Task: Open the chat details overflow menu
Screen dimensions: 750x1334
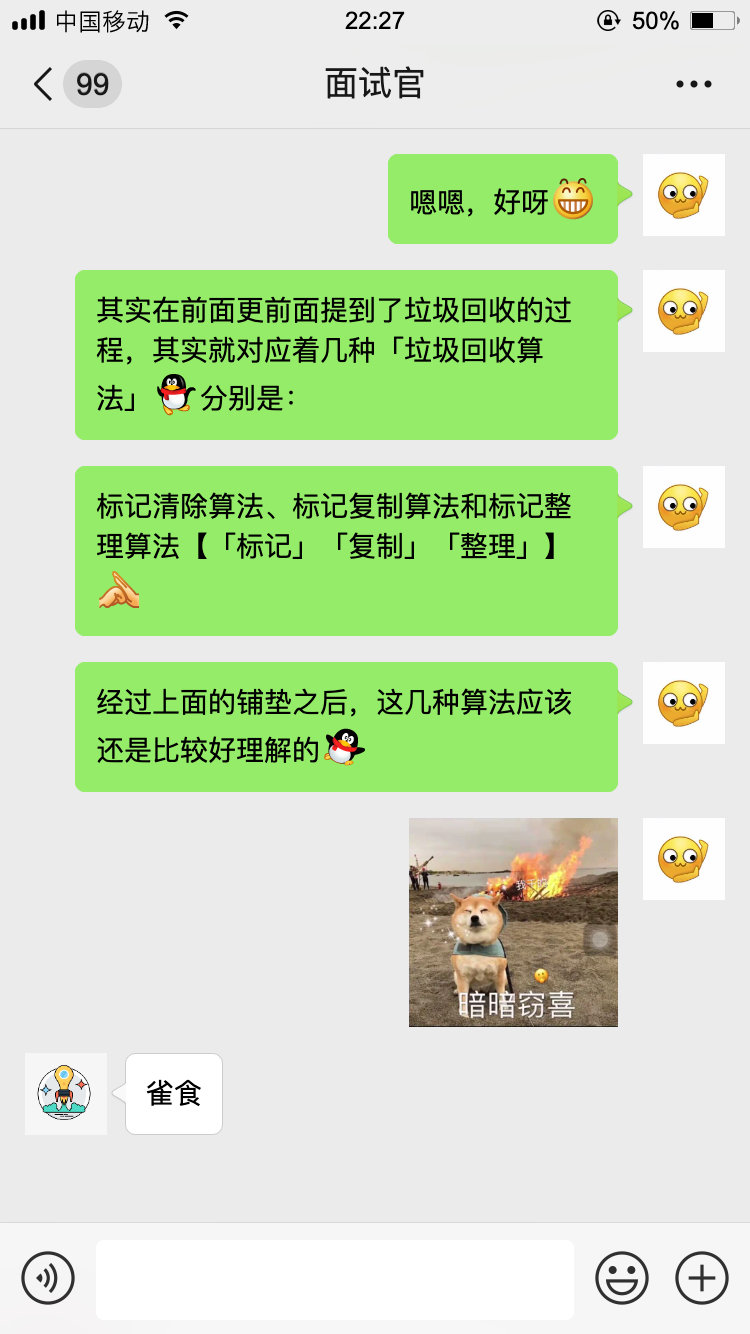Action: pos(693,85)
